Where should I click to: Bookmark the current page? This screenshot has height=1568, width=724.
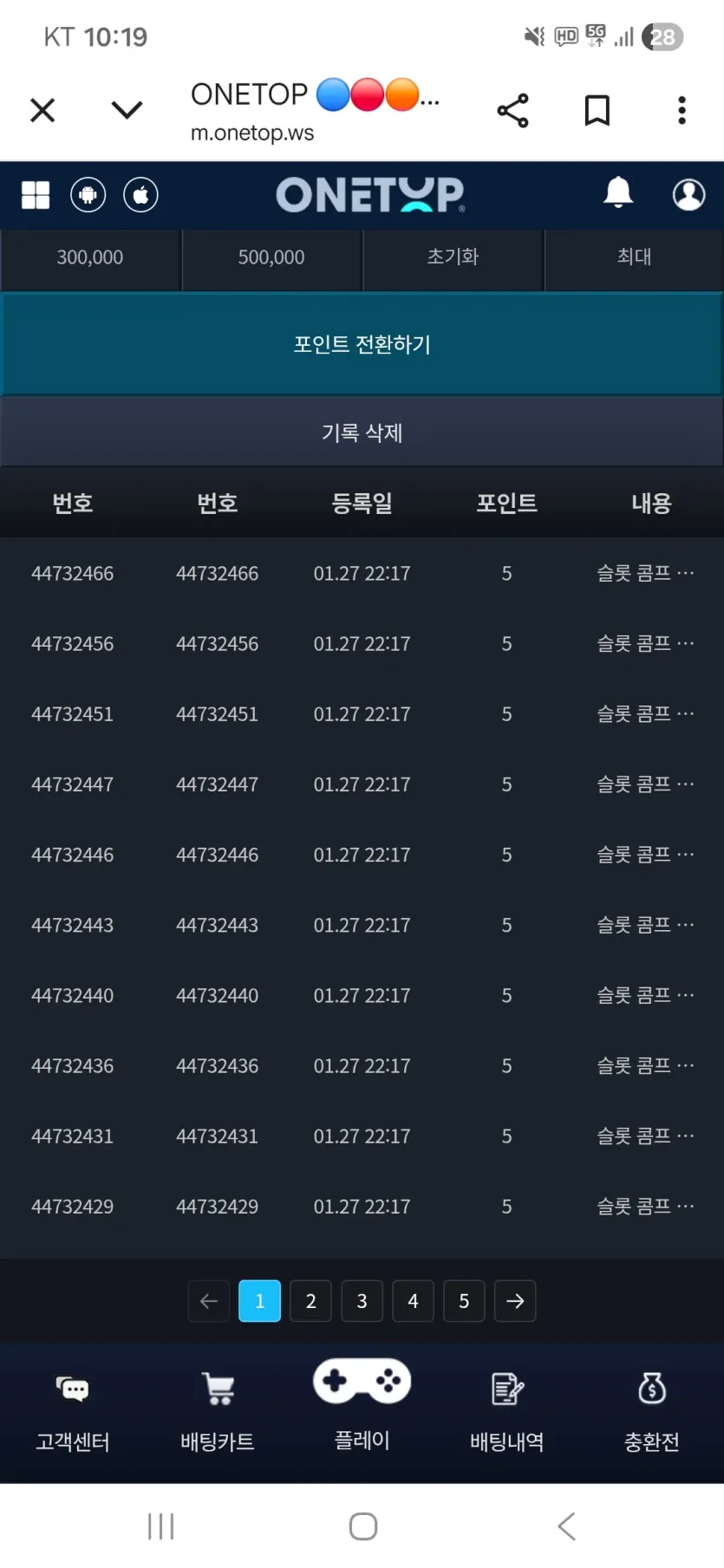coord(597,111)
